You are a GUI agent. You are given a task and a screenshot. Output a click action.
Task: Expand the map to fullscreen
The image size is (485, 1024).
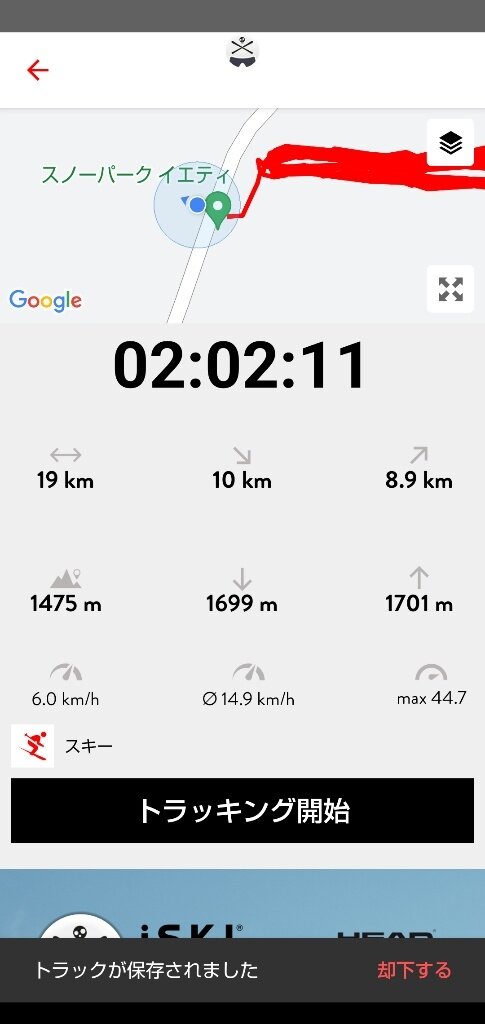click(450, 289)
